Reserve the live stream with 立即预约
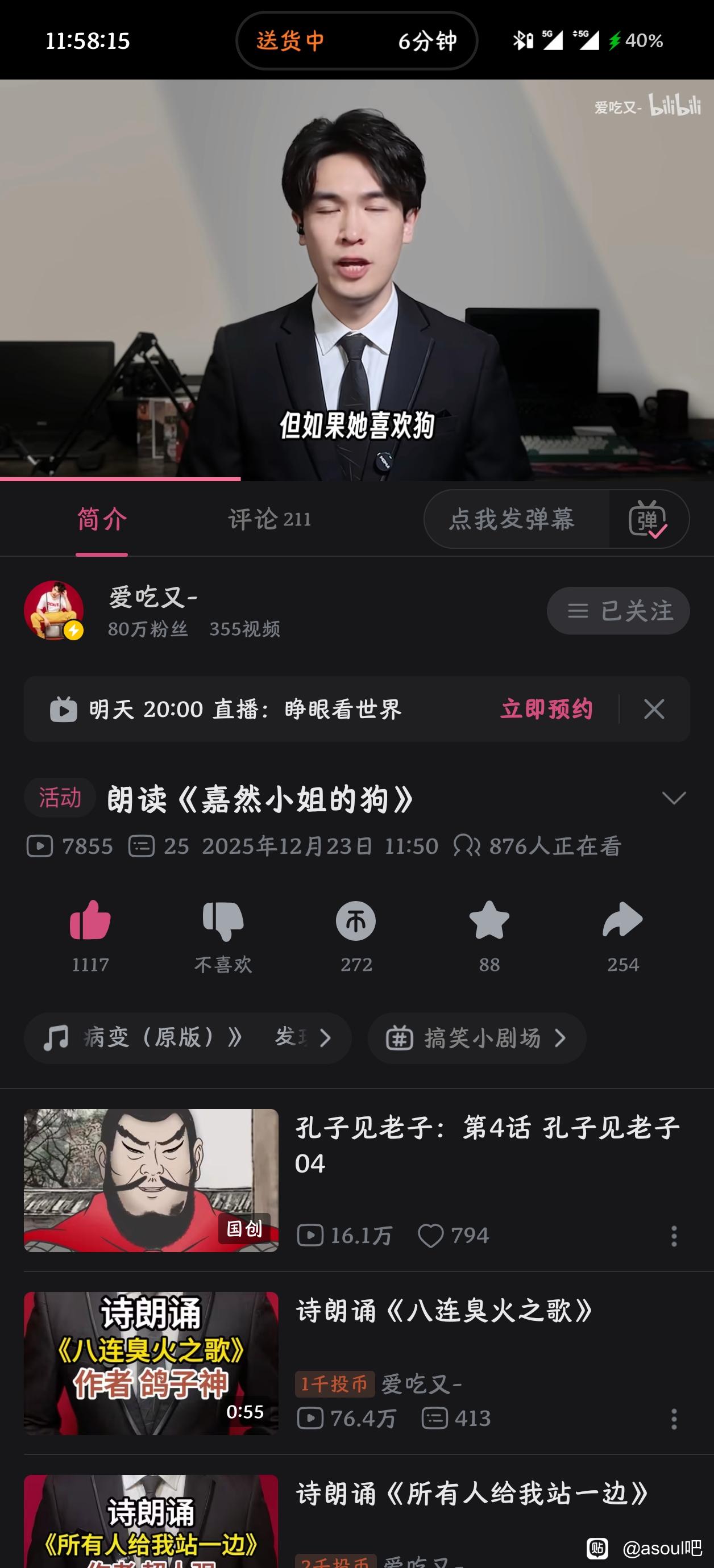The image size is (714, 1568). tap(546, 709)
